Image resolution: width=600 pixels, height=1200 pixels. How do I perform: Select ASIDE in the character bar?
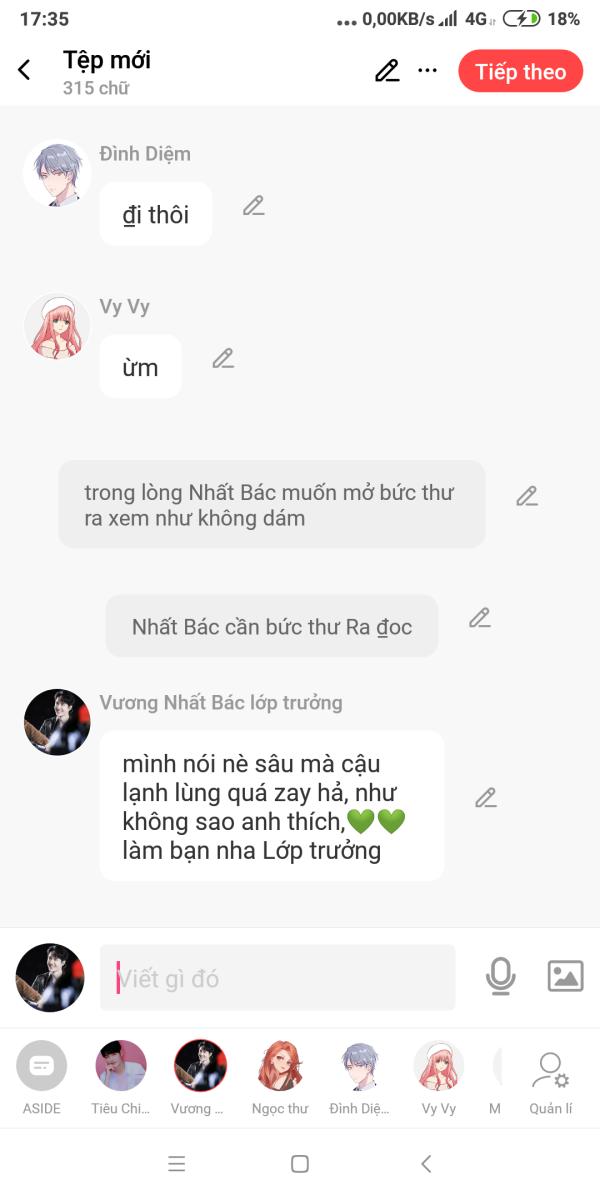tap(42, 1077)
